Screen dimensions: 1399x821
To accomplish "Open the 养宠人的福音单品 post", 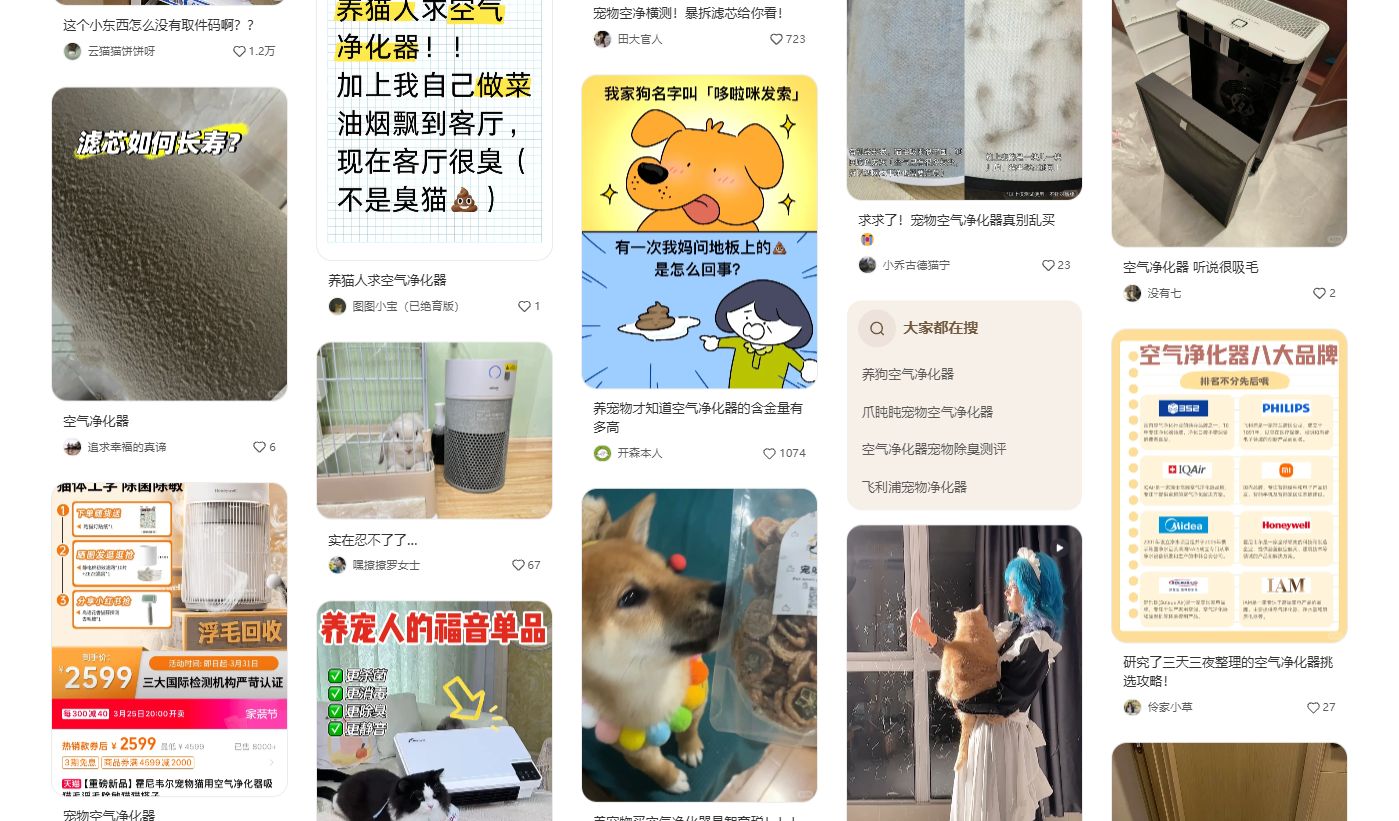I will [x=434, y=710].
